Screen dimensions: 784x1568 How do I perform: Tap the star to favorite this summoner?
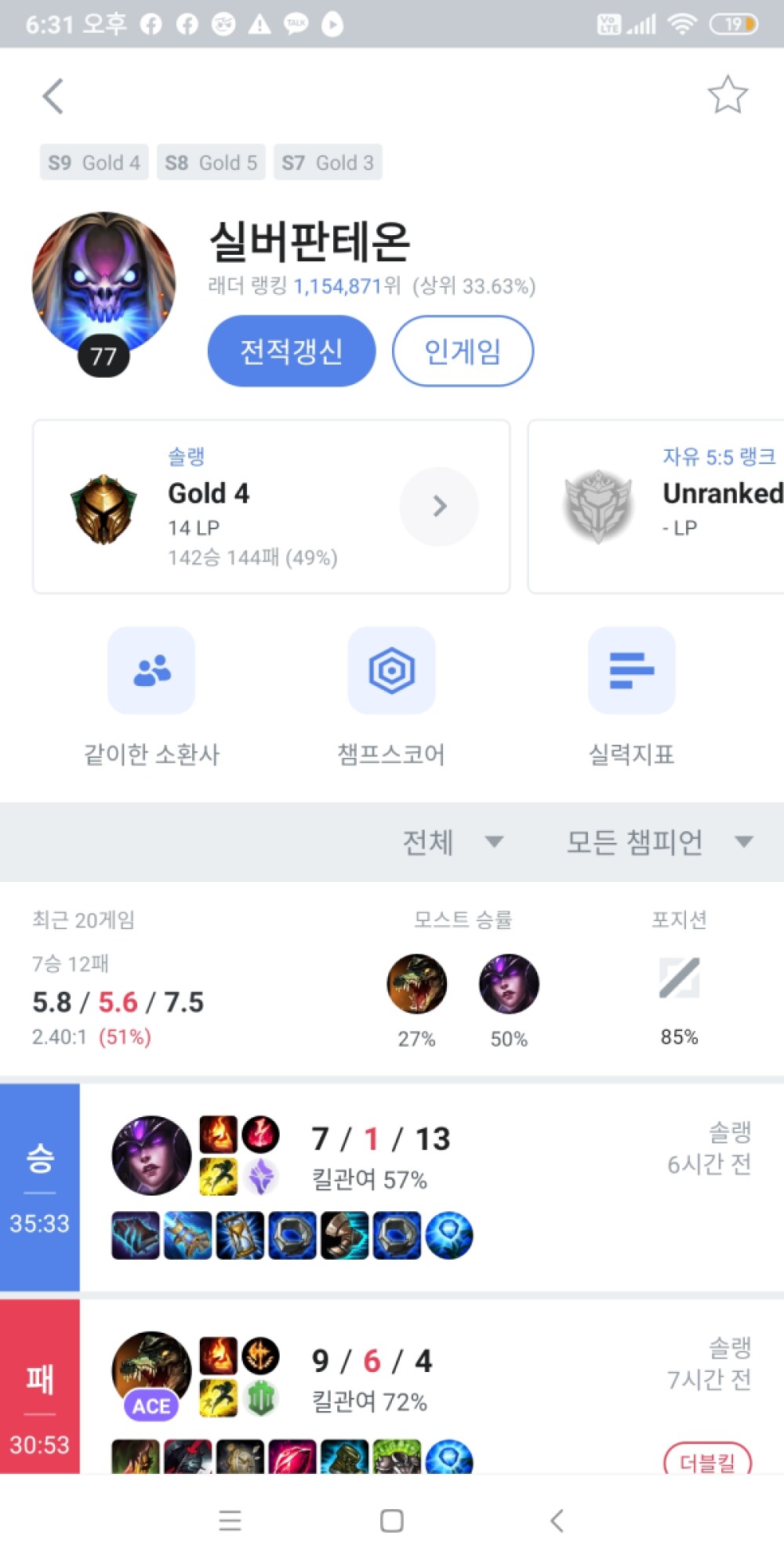click(728, 96)
